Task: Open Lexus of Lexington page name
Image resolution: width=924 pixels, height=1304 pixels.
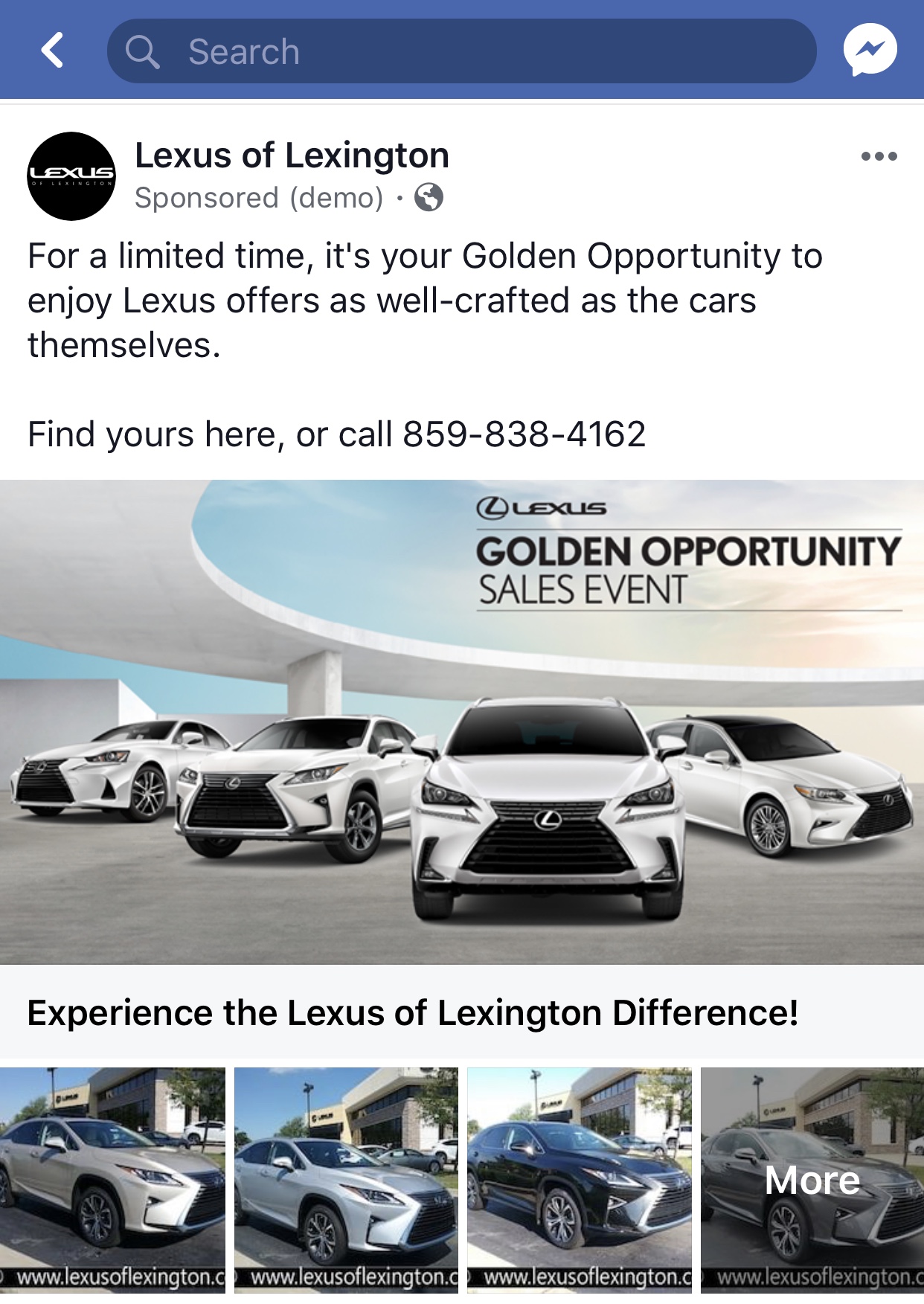Action: pyautogui.click(x=292, y=155)
